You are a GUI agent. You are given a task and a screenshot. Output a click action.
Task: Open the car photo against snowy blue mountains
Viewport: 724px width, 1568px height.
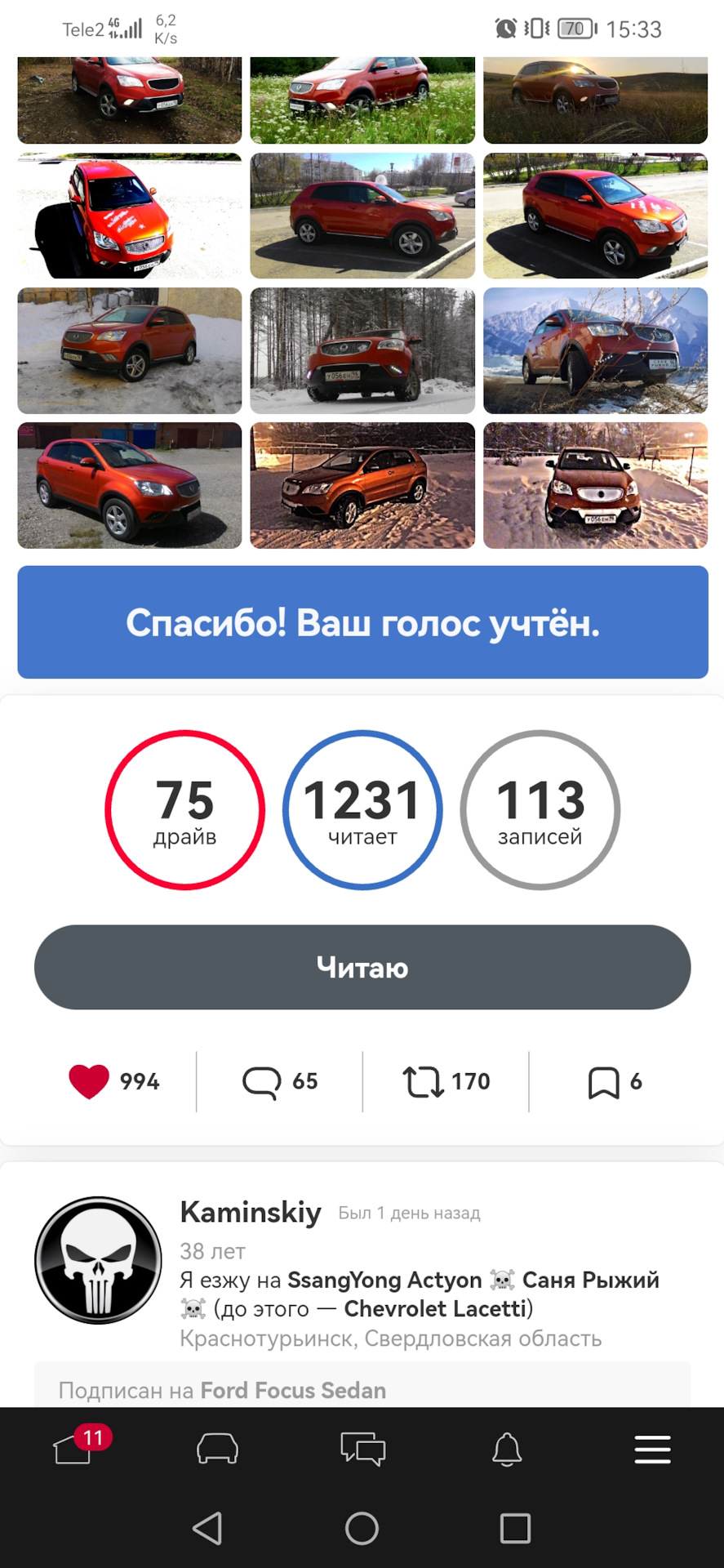tap(595, 350)
